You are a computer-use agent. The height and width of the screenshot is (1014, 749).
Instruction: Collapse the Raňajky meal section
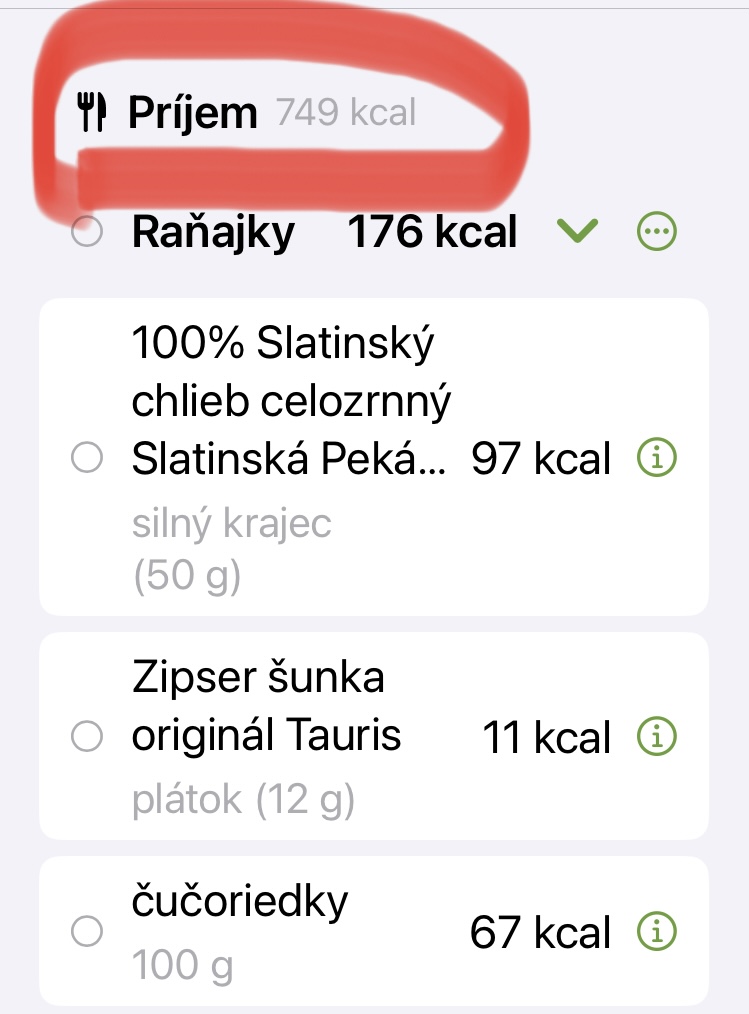[x=581, y=233]
